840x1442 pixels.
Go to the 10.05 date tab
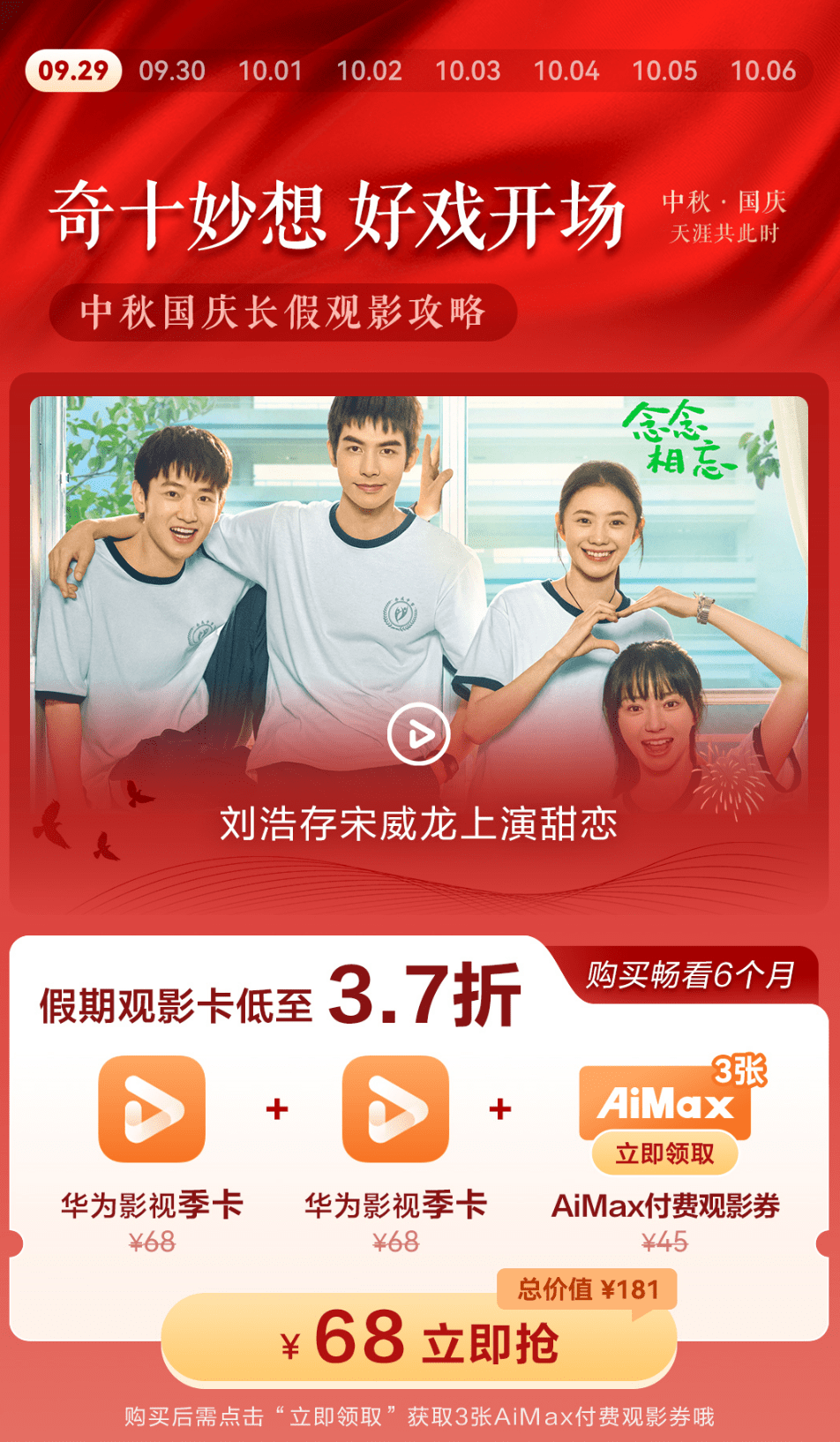(664, 71)
